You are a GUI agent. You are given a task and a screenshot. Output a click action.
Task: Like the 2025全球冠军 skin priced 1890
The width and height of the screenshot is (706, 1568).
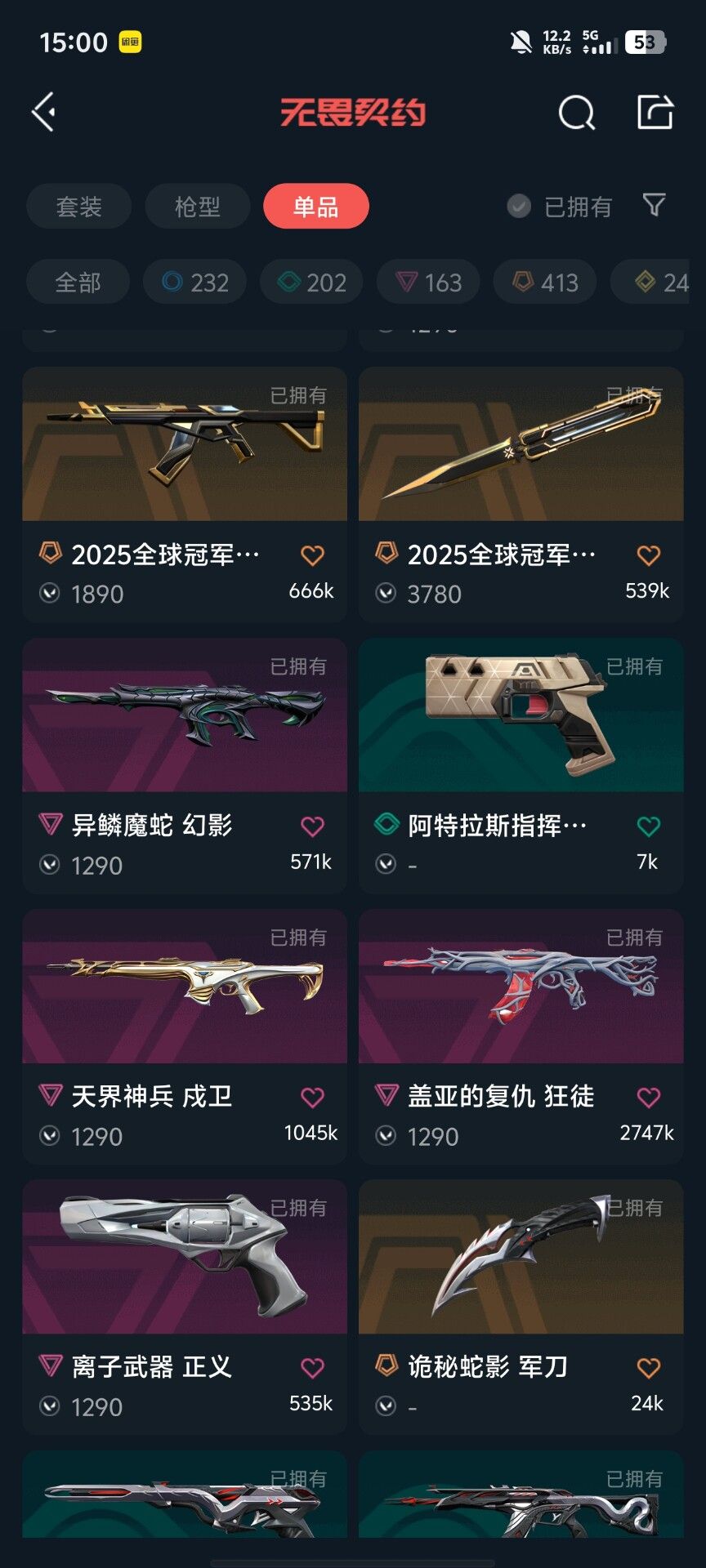[312, 555]
